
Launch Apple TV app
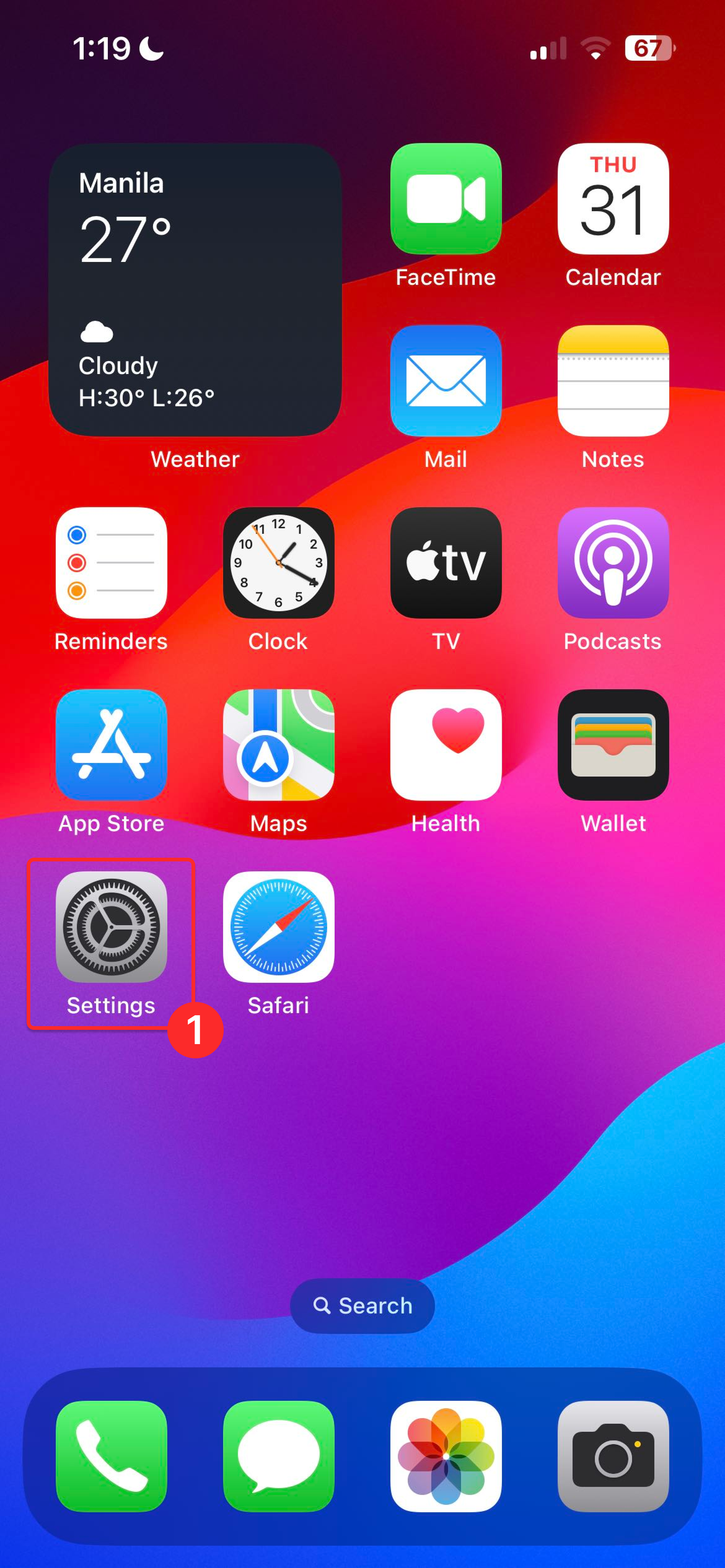pos(445,562)
